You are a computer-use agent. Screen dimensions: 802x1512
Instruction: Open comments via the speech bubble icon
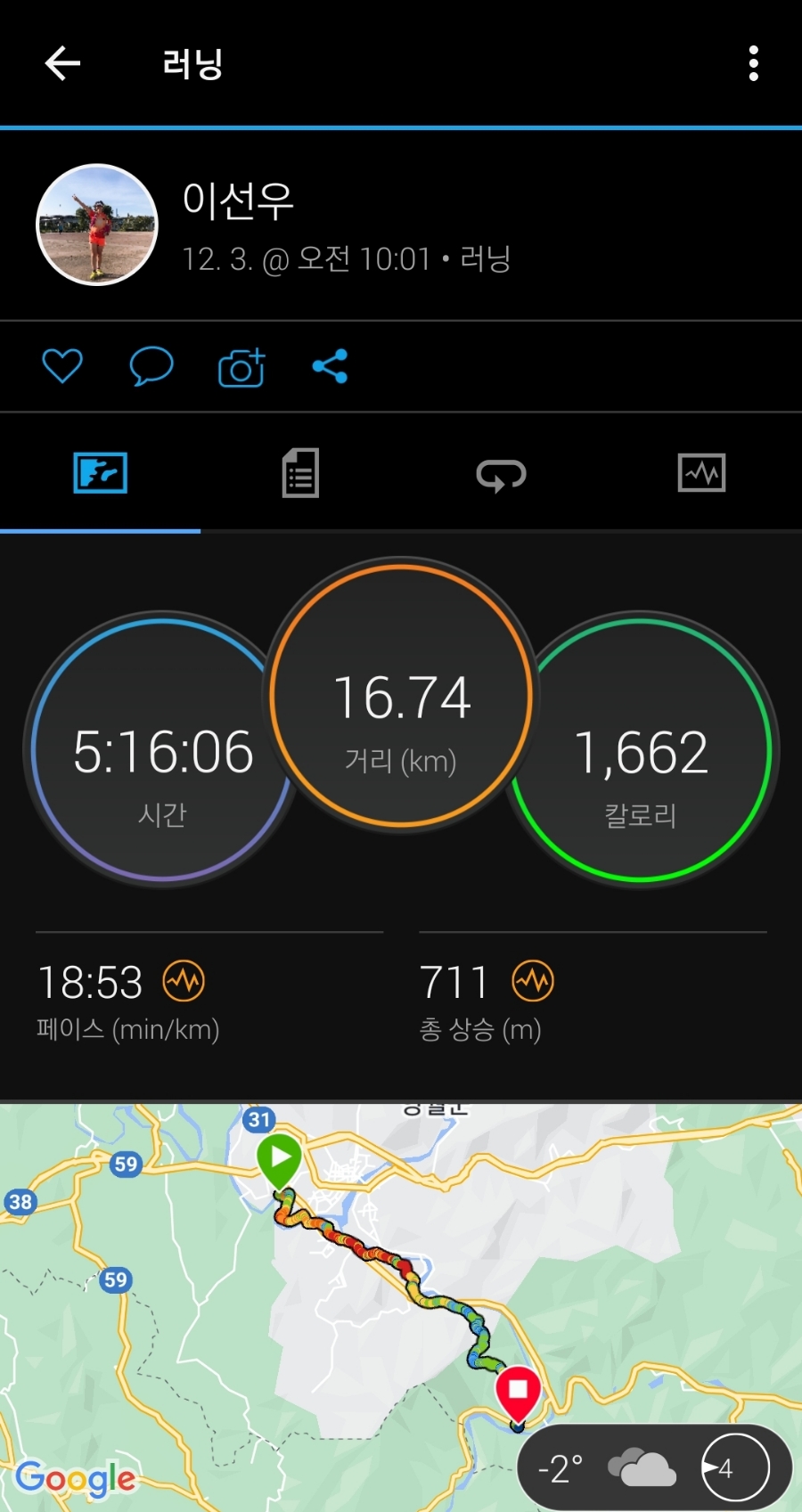pos(151,366)
